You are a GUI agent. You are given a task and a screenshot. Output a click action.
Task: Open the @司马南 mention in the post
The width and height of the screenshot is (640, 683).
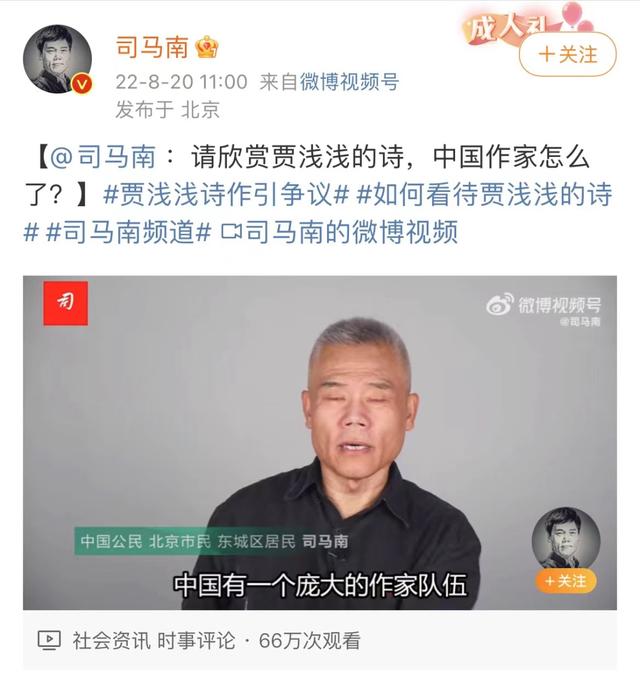(x=100, y=157)
